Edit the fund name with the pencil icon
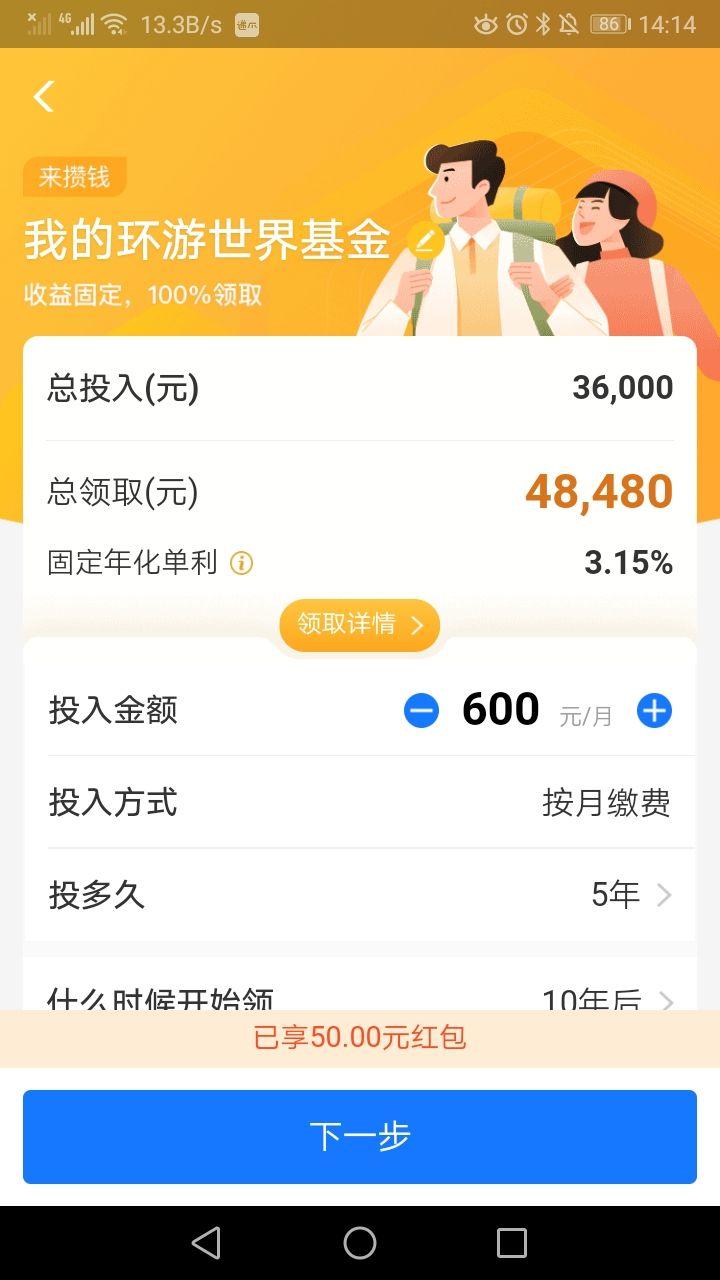This screenshot has width=720, height=1280. click(425, 241)
